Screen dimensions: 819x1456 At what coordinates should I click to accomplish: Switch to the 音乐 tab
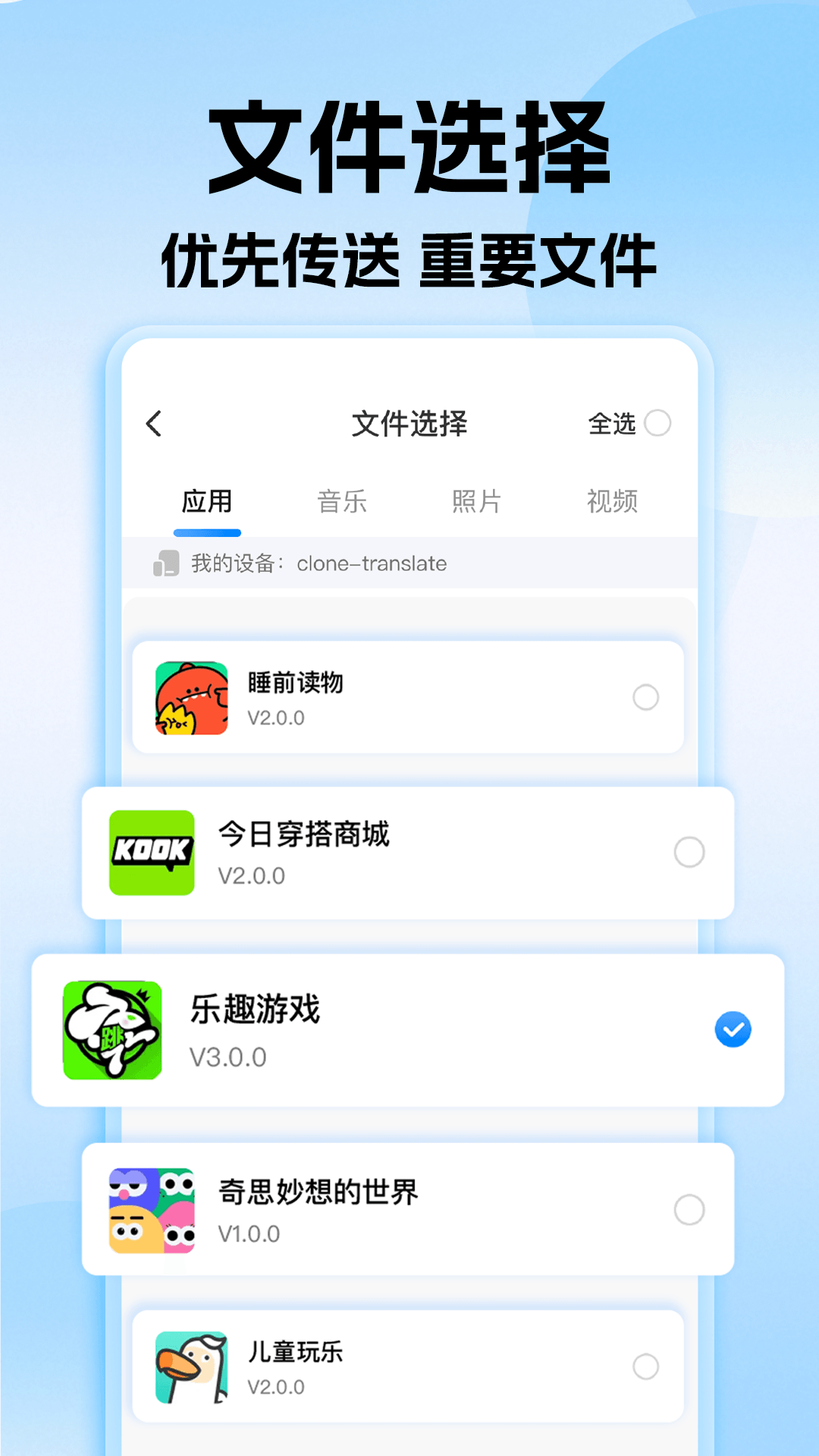343,500
